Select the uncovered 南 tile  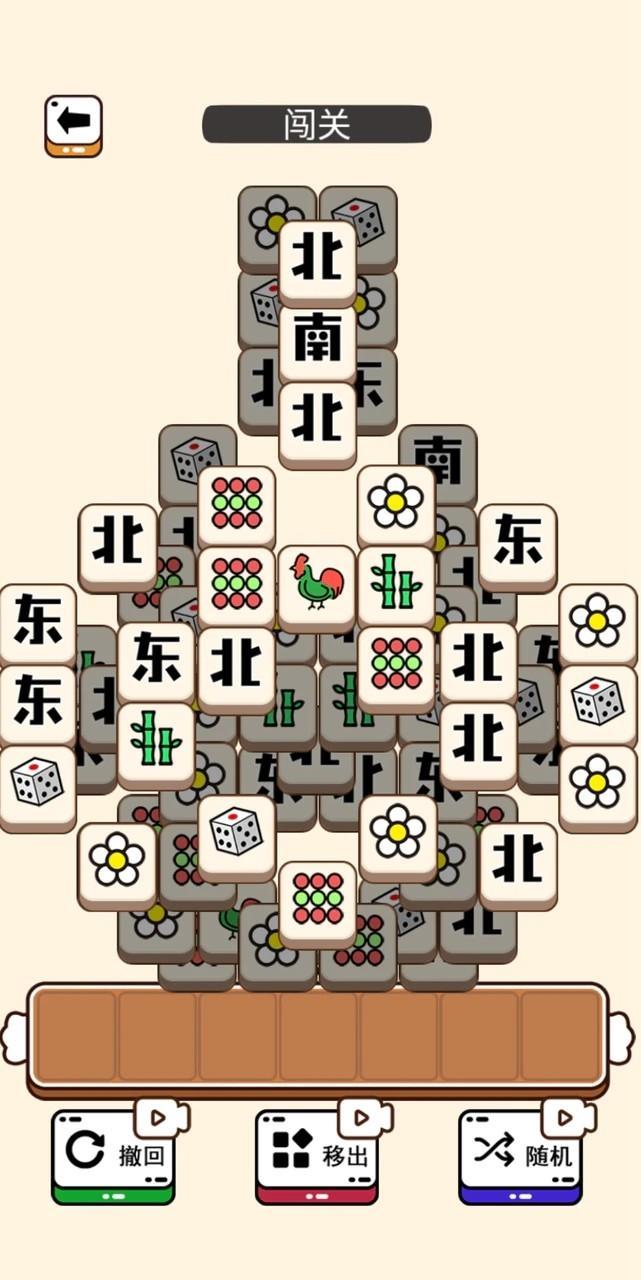317,342
